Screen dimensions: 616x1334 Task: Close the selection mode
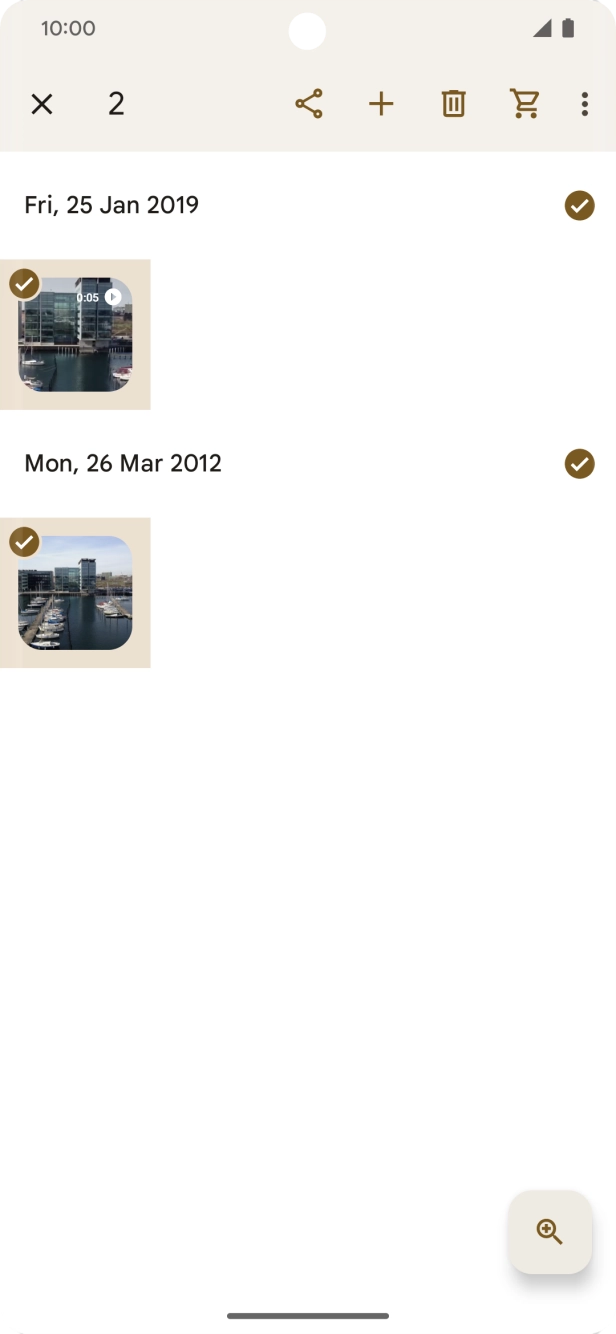coord(41,104)
